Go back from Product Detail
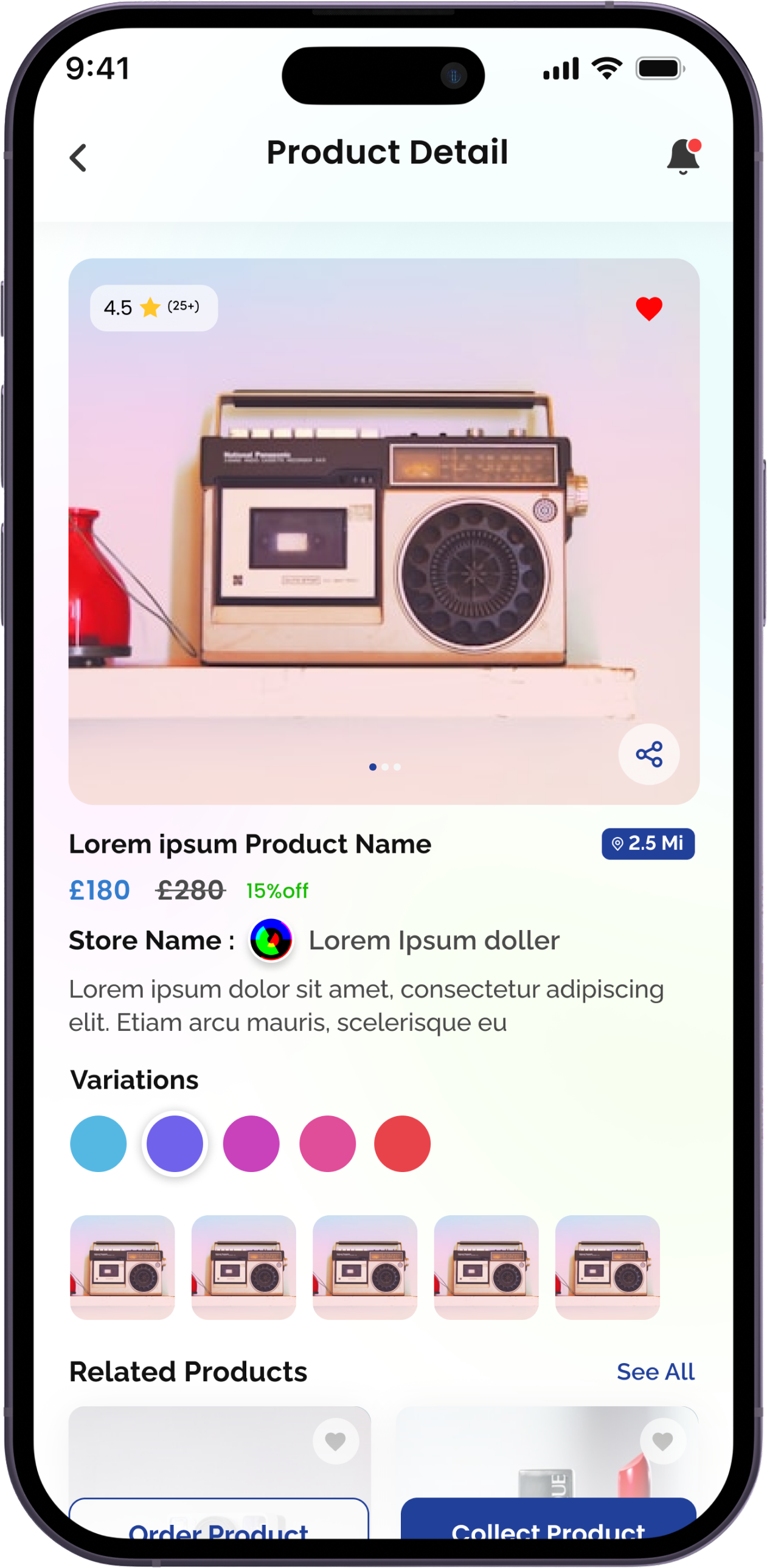 pos(78,158)
